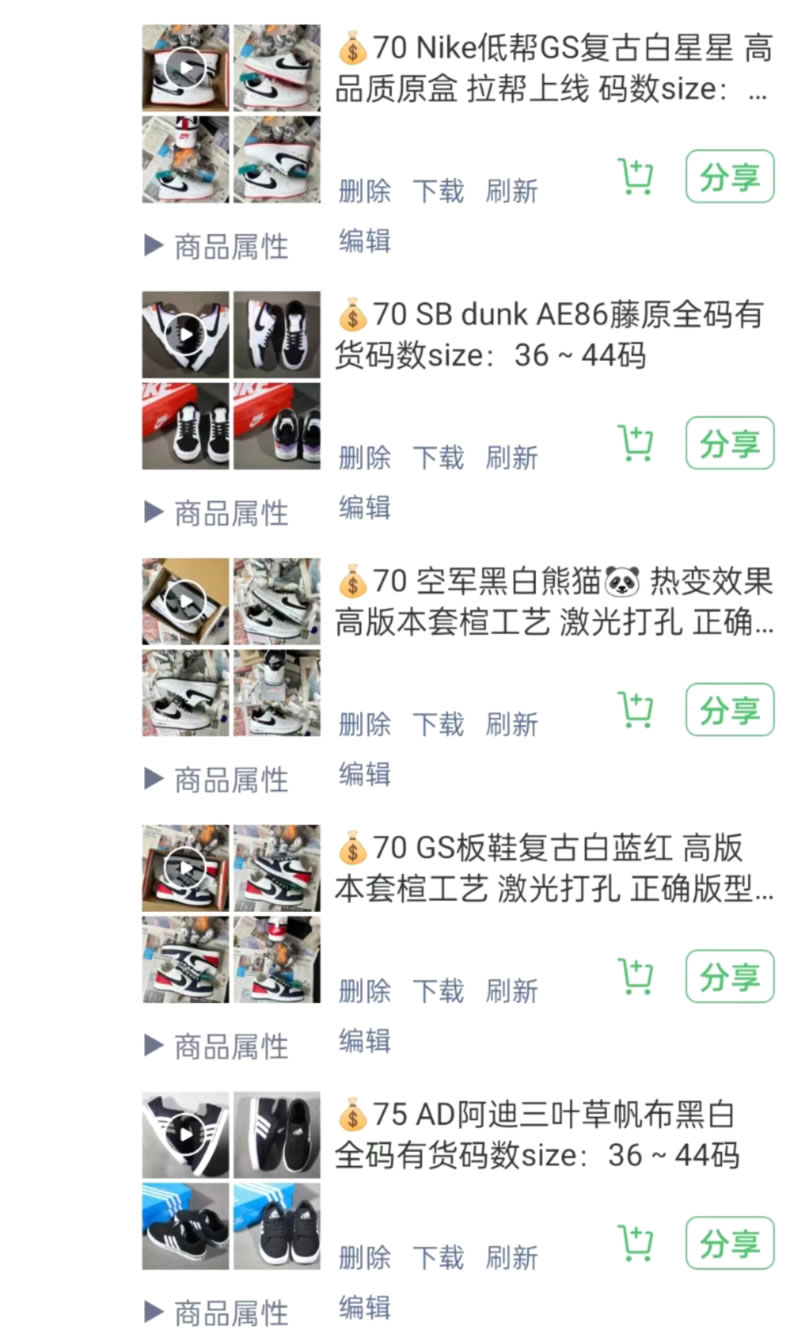Share the 空军黑白熊猫 listing

[729, 710]
